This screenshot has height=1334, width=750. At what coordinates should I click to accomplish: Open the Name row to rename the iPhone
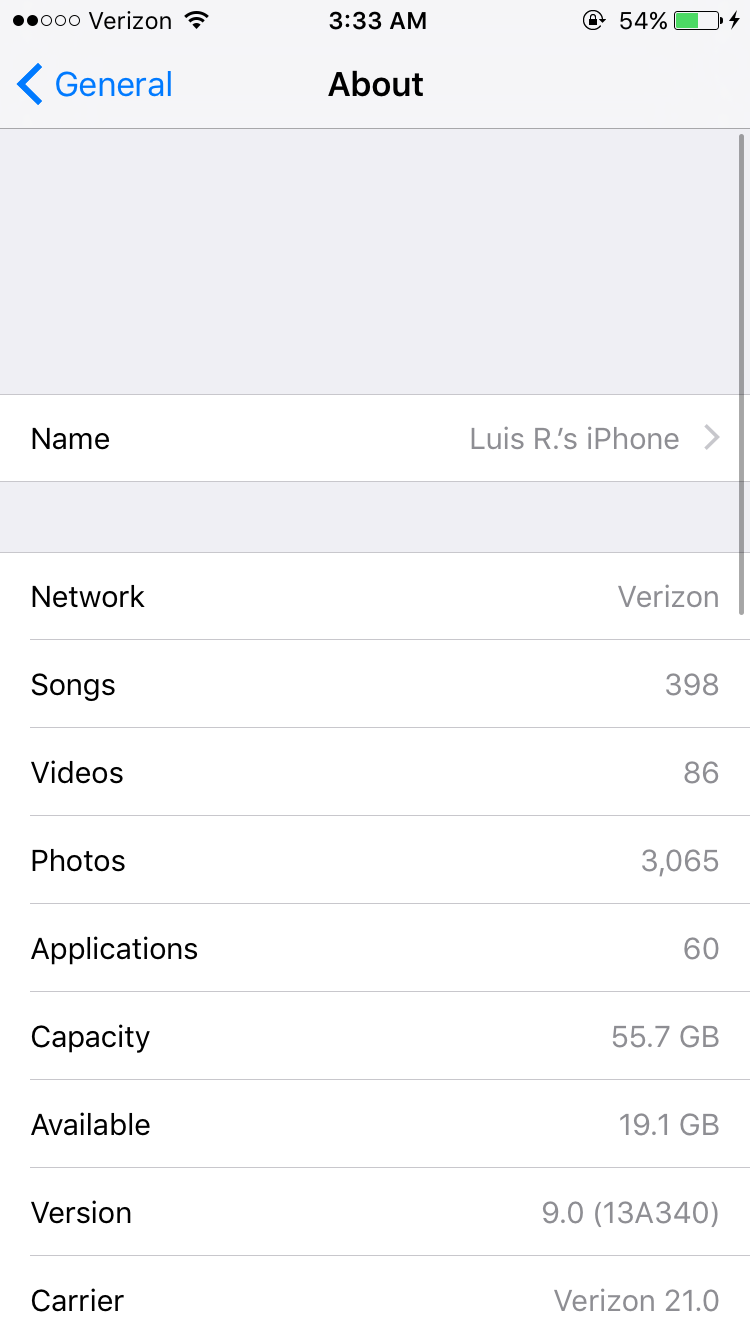[375, 438]
